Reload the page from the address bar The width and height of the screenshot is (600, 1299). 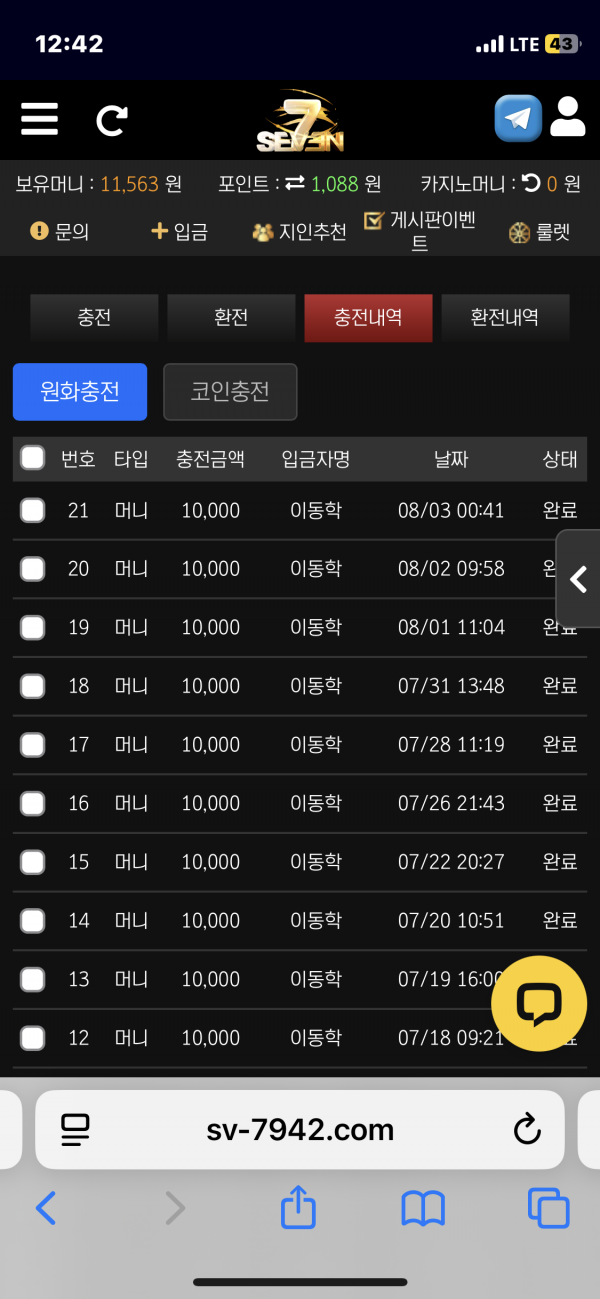pos(527,1130)
